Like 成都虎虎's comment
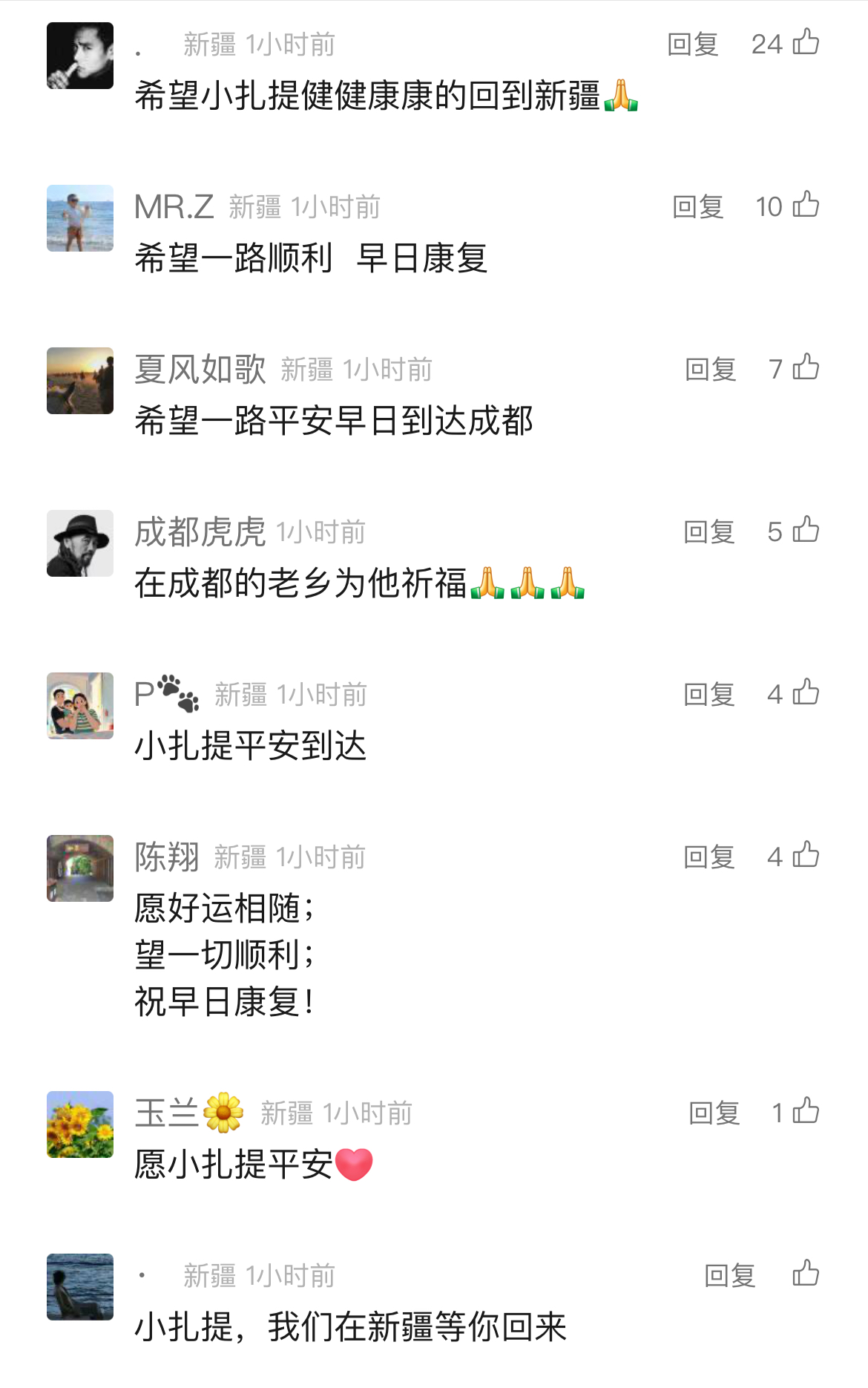 pos(806,530)
